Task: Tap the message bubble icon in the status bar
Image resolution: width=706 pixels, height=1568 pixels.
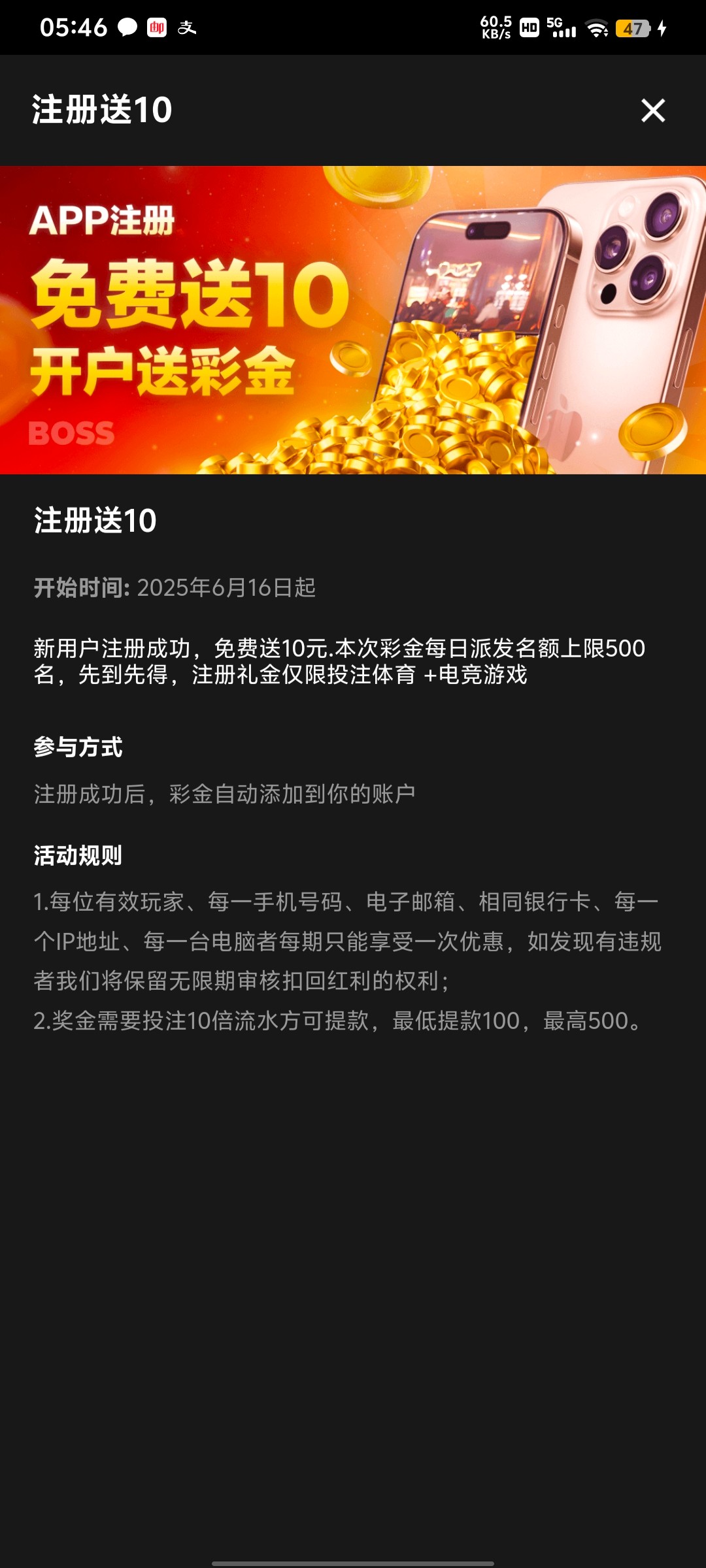Action: click(x=126, y=27)
